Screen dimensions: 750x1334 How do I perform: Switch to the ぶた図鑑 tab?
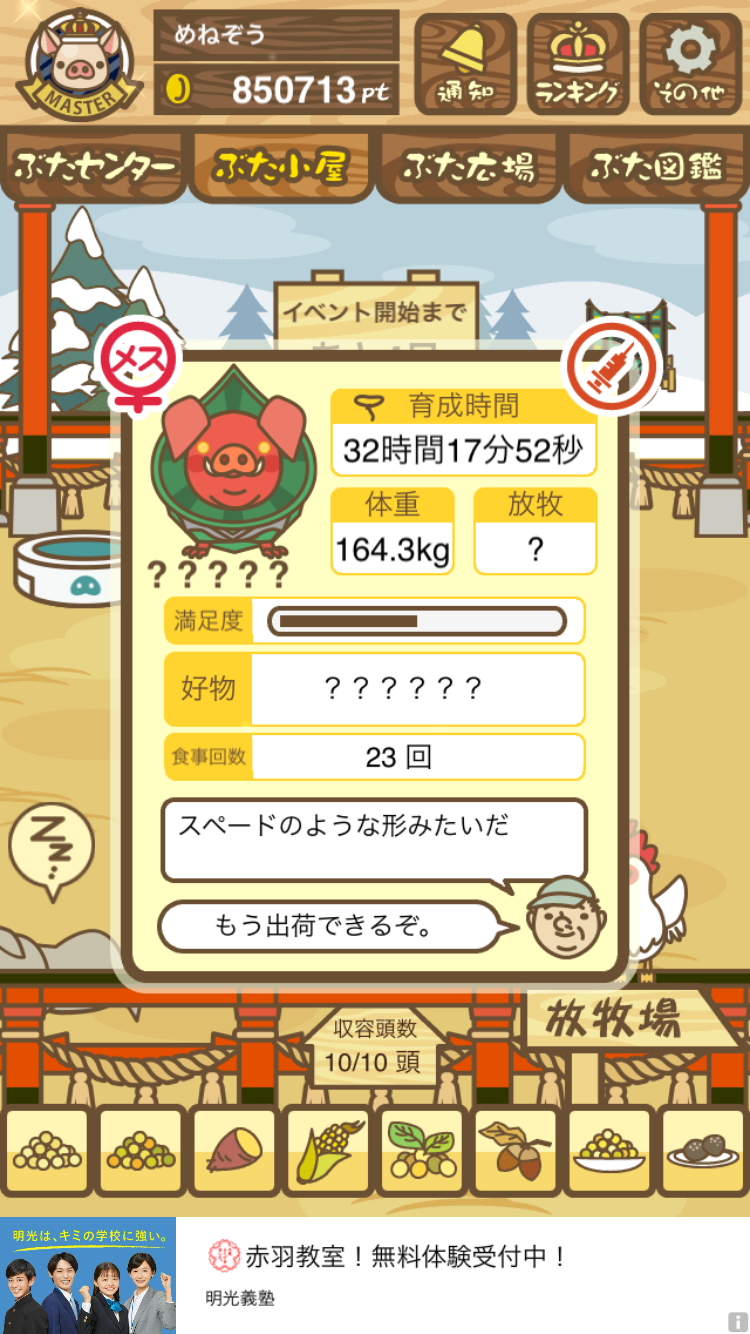655,167
